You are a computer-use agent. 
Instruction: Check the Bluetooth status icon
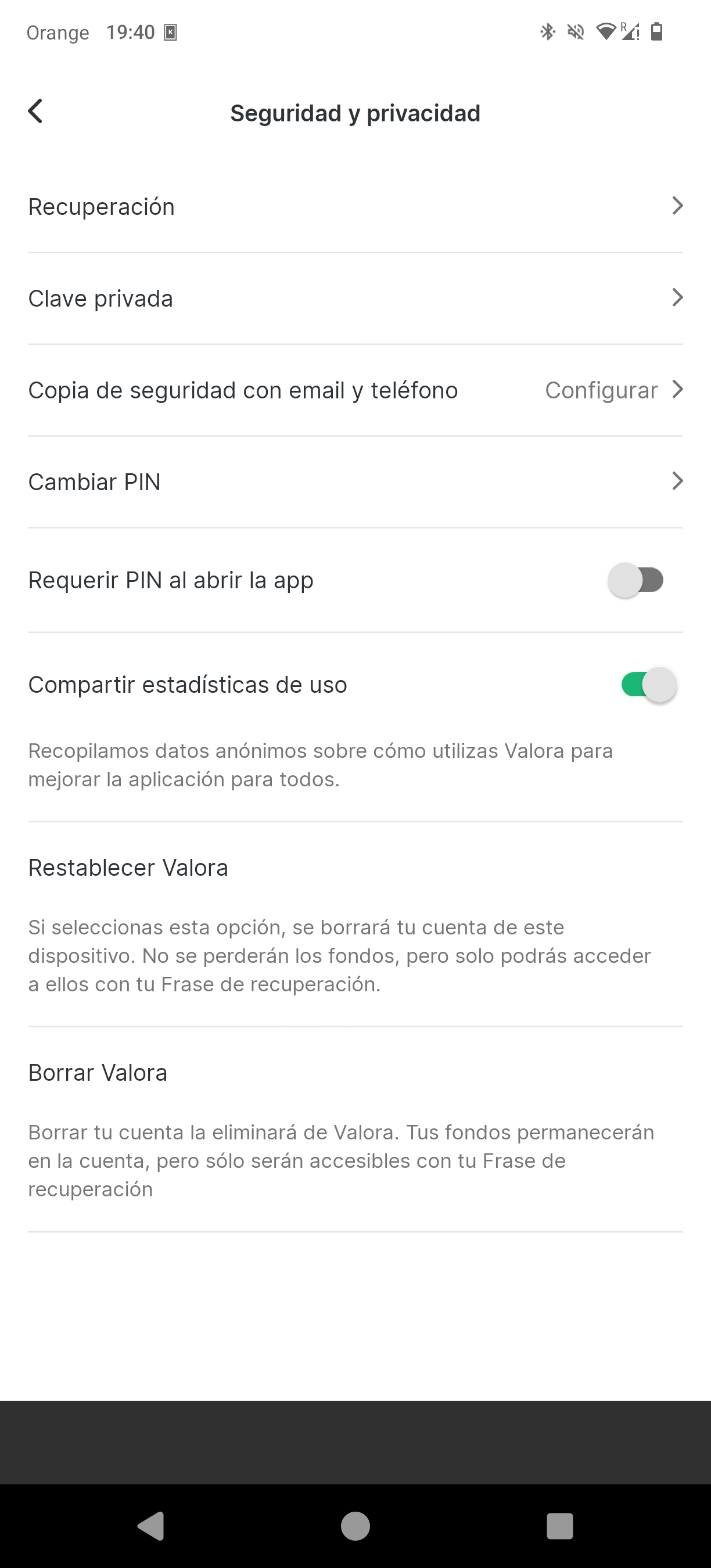click(x=548, y=31)
